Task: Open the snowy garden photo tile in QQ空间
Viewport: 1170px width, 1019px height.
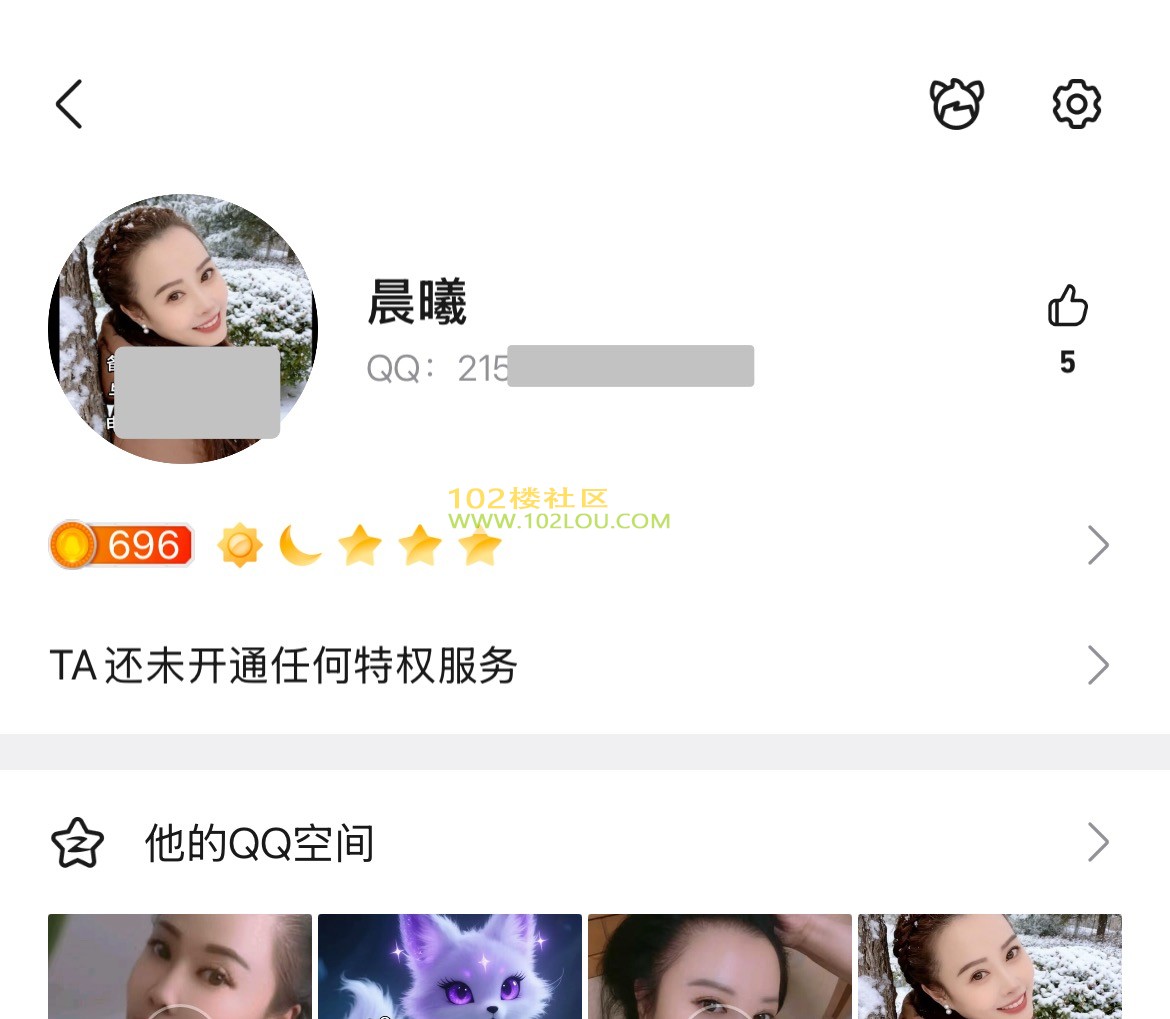Action: tap(990, 966)
